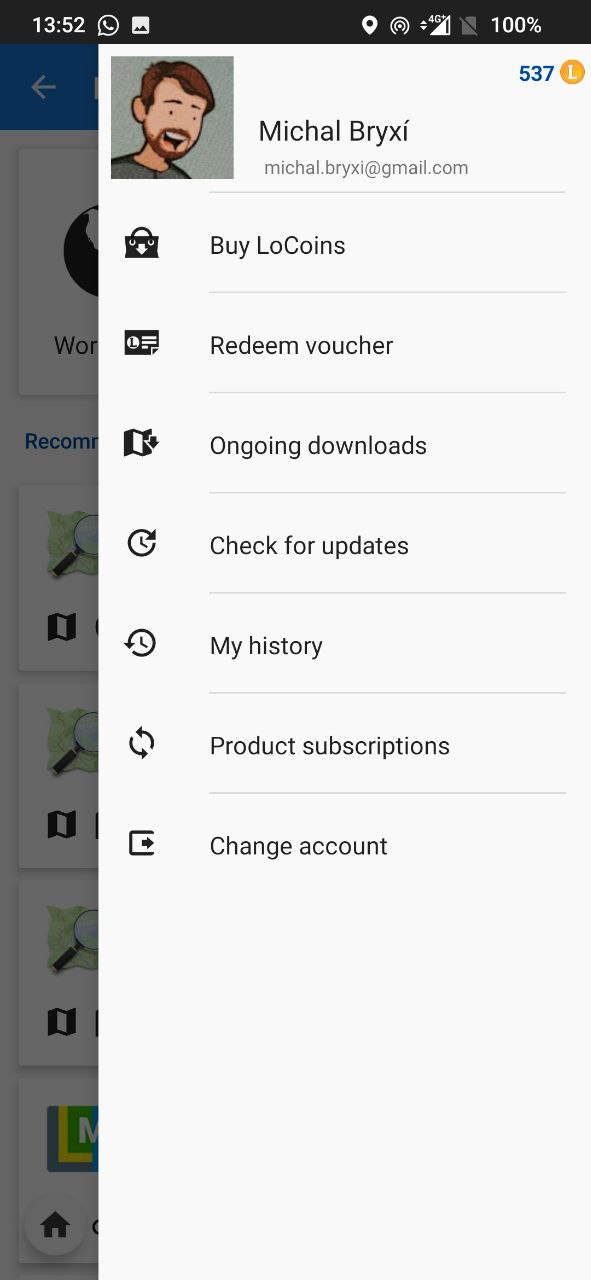This screenshot has width=591, height=1280.
Task: Select Redeem voucher
Action: [344, 345]
